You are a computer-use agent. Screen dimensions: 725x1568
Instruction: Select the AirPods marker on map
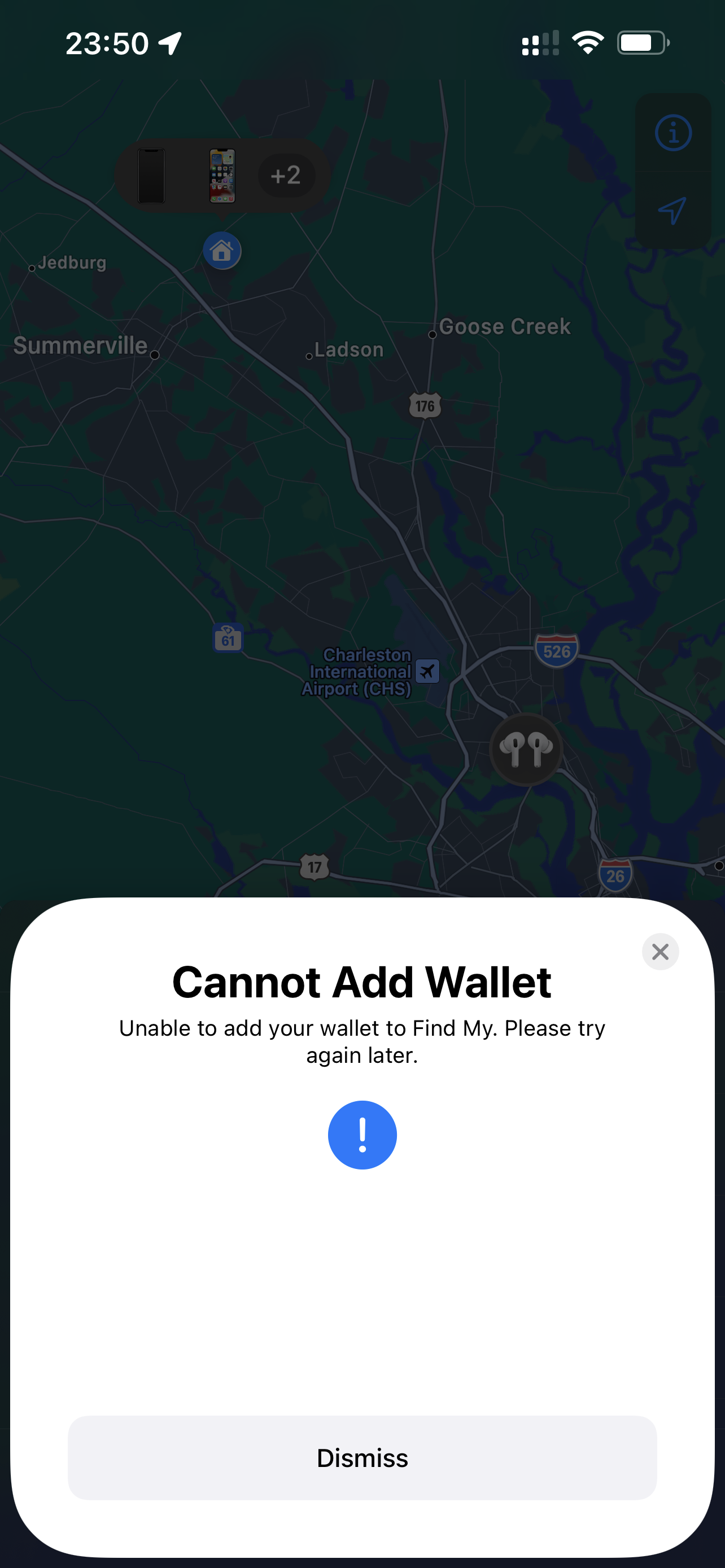click(526, 750)
